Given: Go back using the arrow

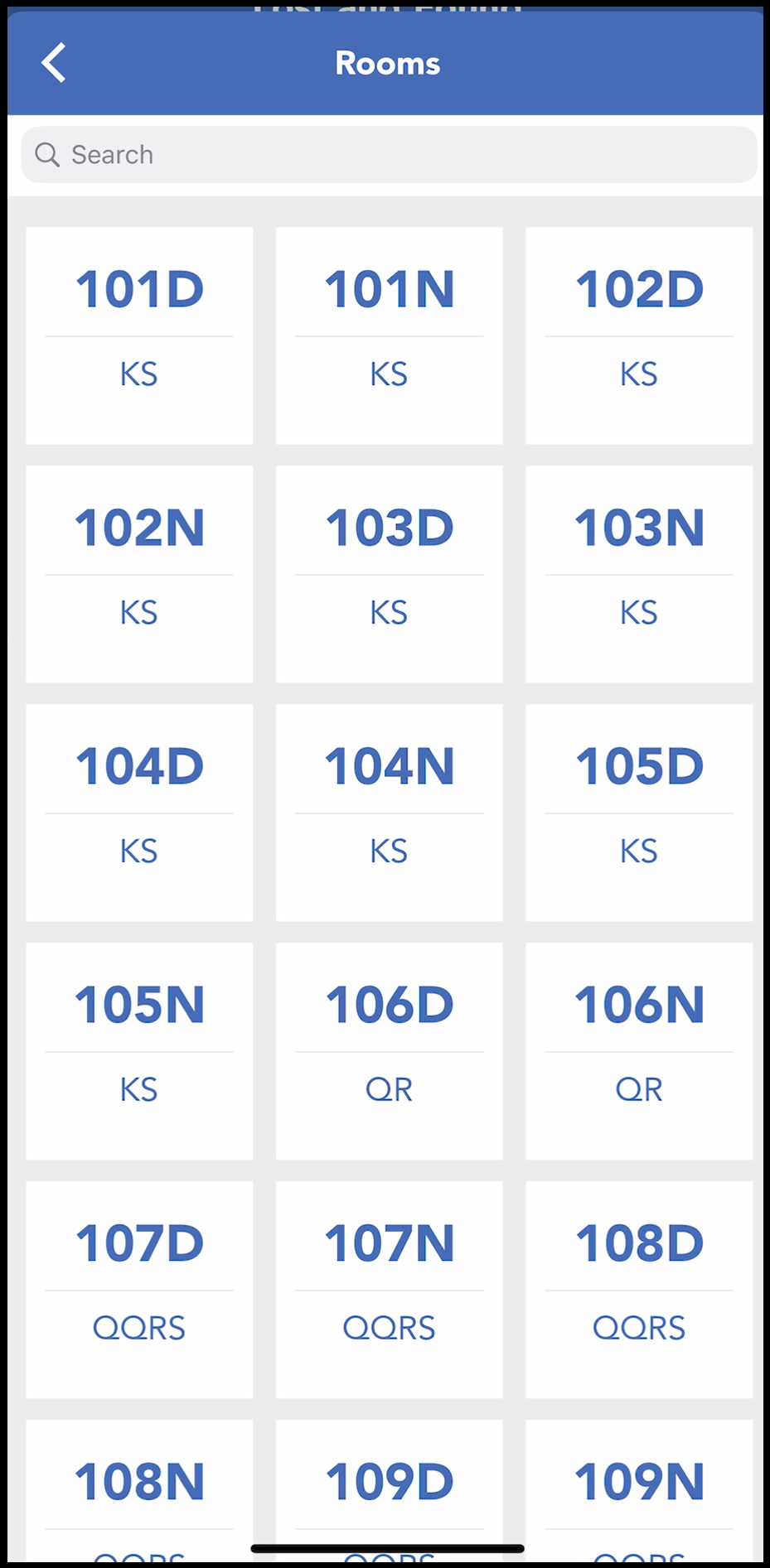Looking at the screenshot, I should click(x=54, y=63).
